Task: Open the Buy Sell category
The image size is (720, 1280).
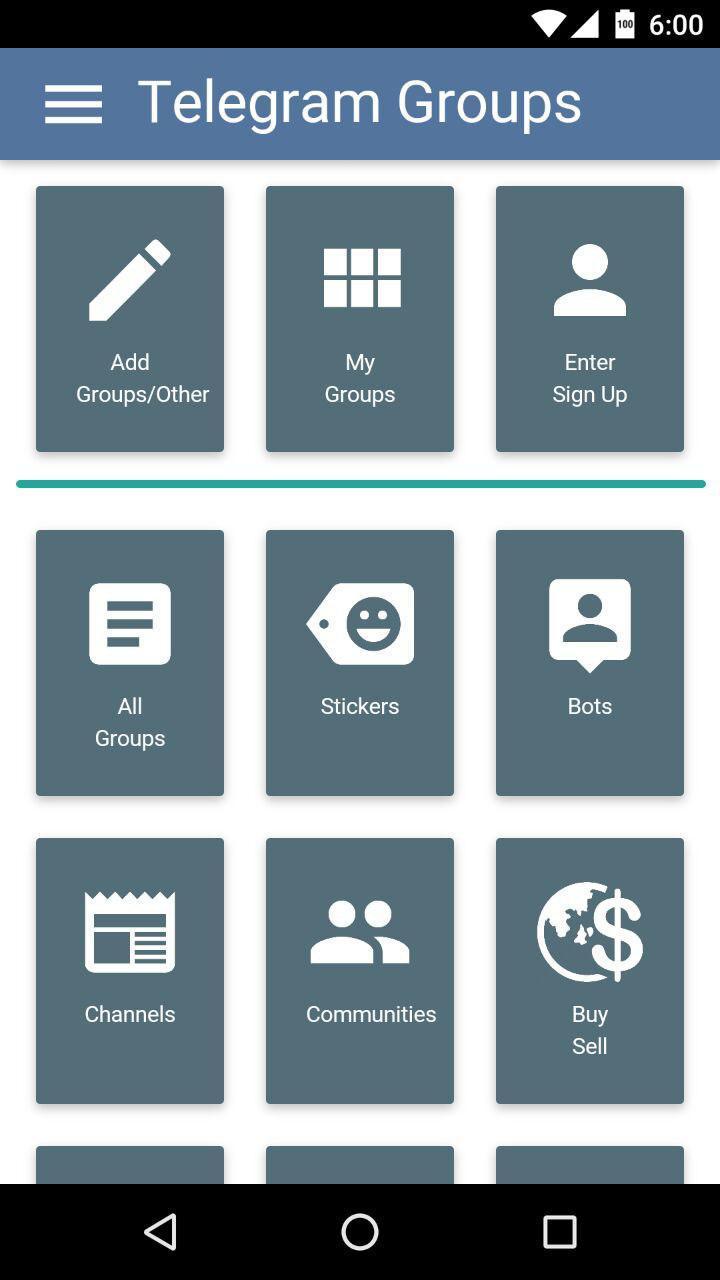Action: pyautogui.click(x=590, y=971)
